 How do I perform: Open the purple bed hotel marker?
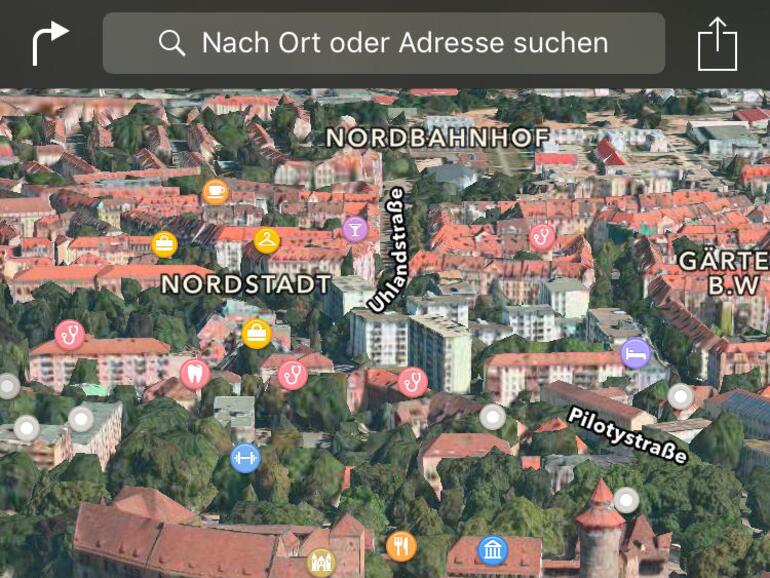pyautogui.click(x=635, y=352)
